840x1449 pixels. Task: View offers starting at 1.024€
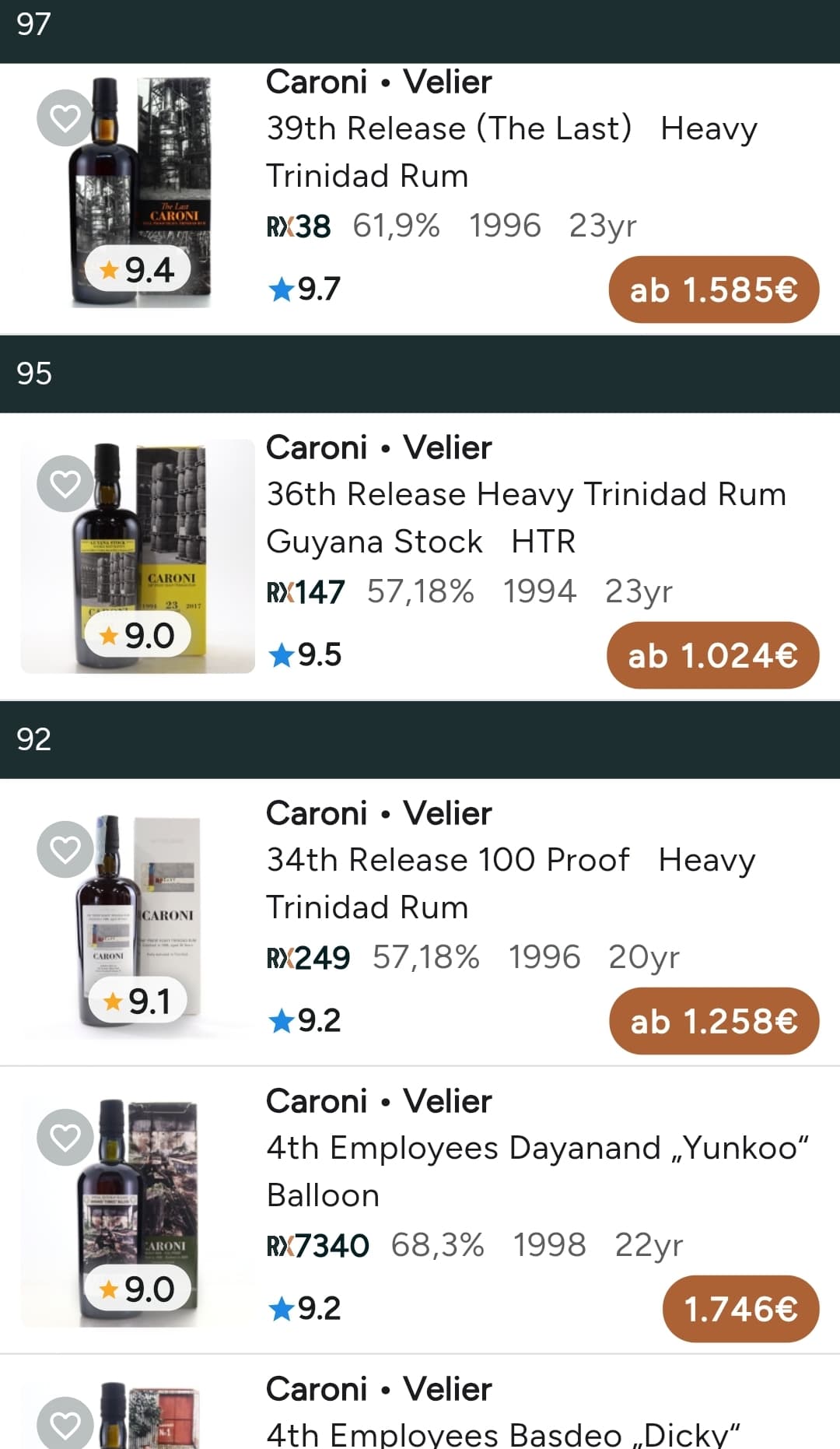click(x=712, y=655)
